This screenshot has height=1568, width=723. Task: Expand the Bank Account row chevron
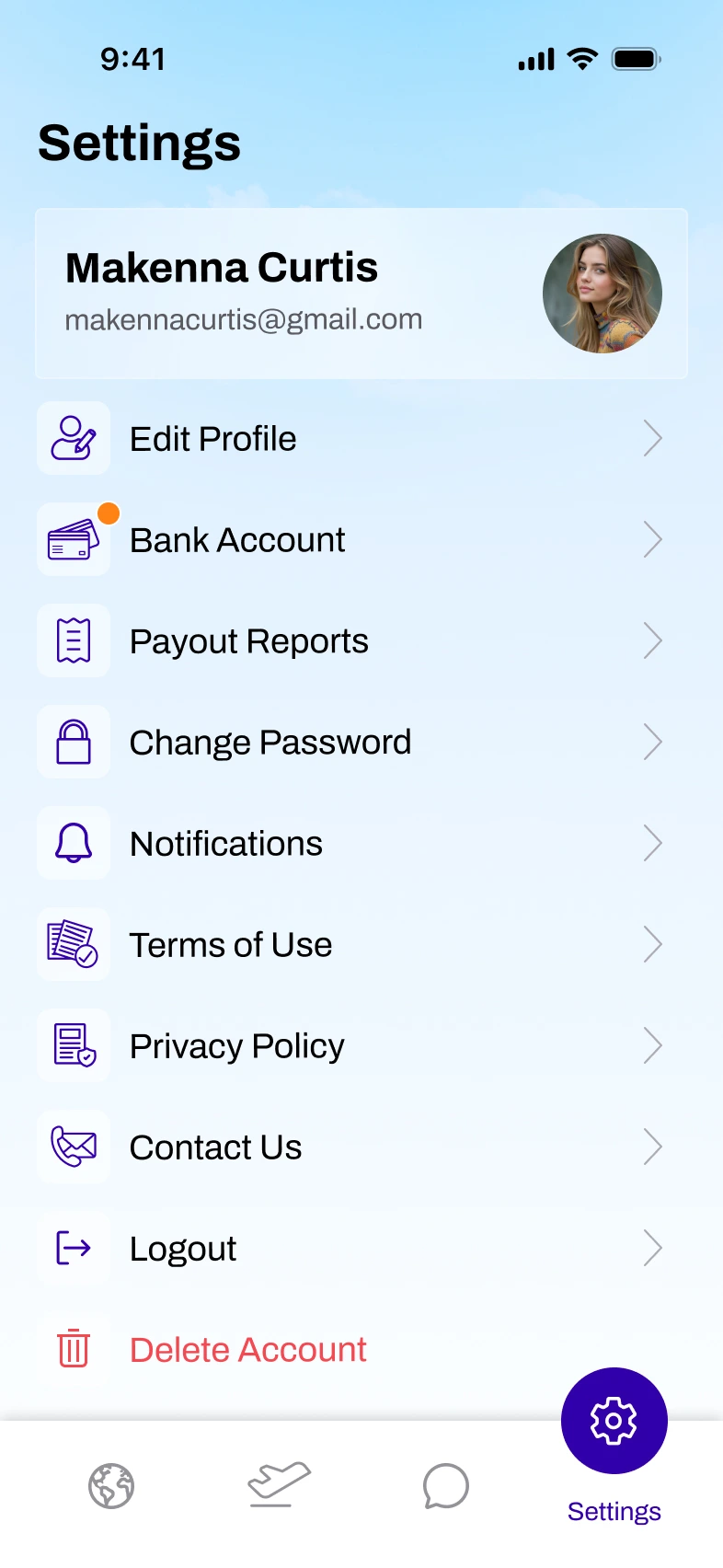tap(653, 539)
